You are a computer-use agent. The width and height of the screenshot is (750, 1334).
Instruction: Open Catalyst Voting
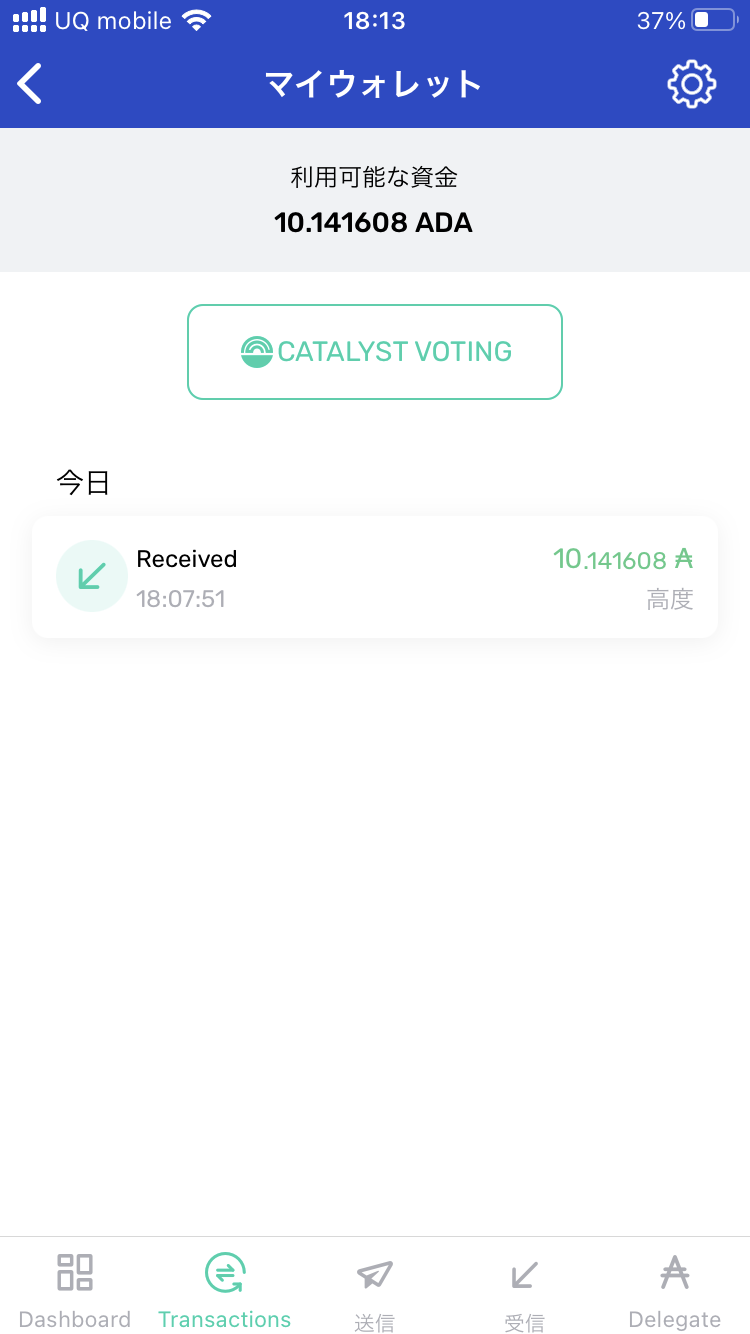375,352
